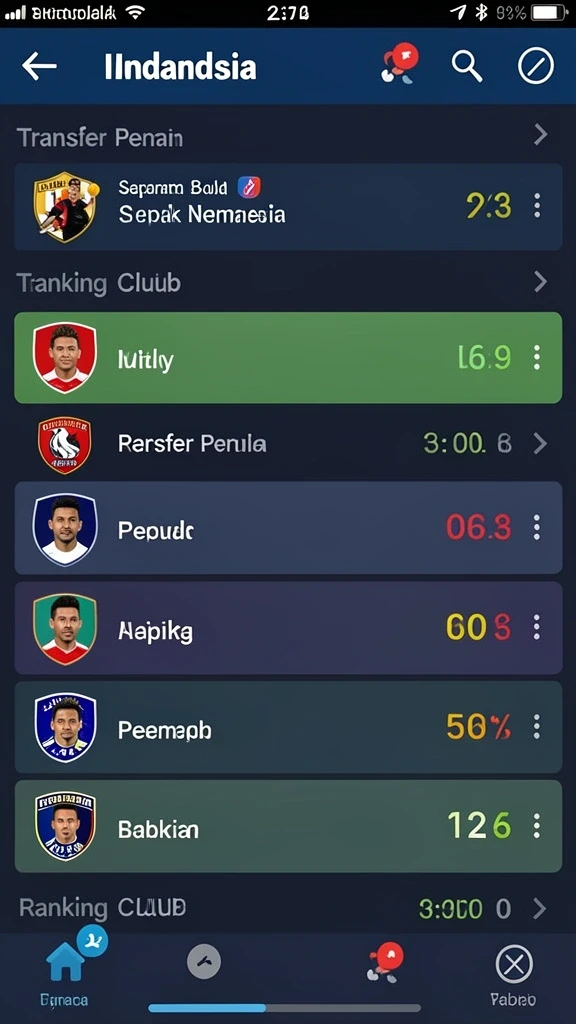The image size is (576, 1024).
Task: Open the Babkian club row
Action: coord(288,826)
